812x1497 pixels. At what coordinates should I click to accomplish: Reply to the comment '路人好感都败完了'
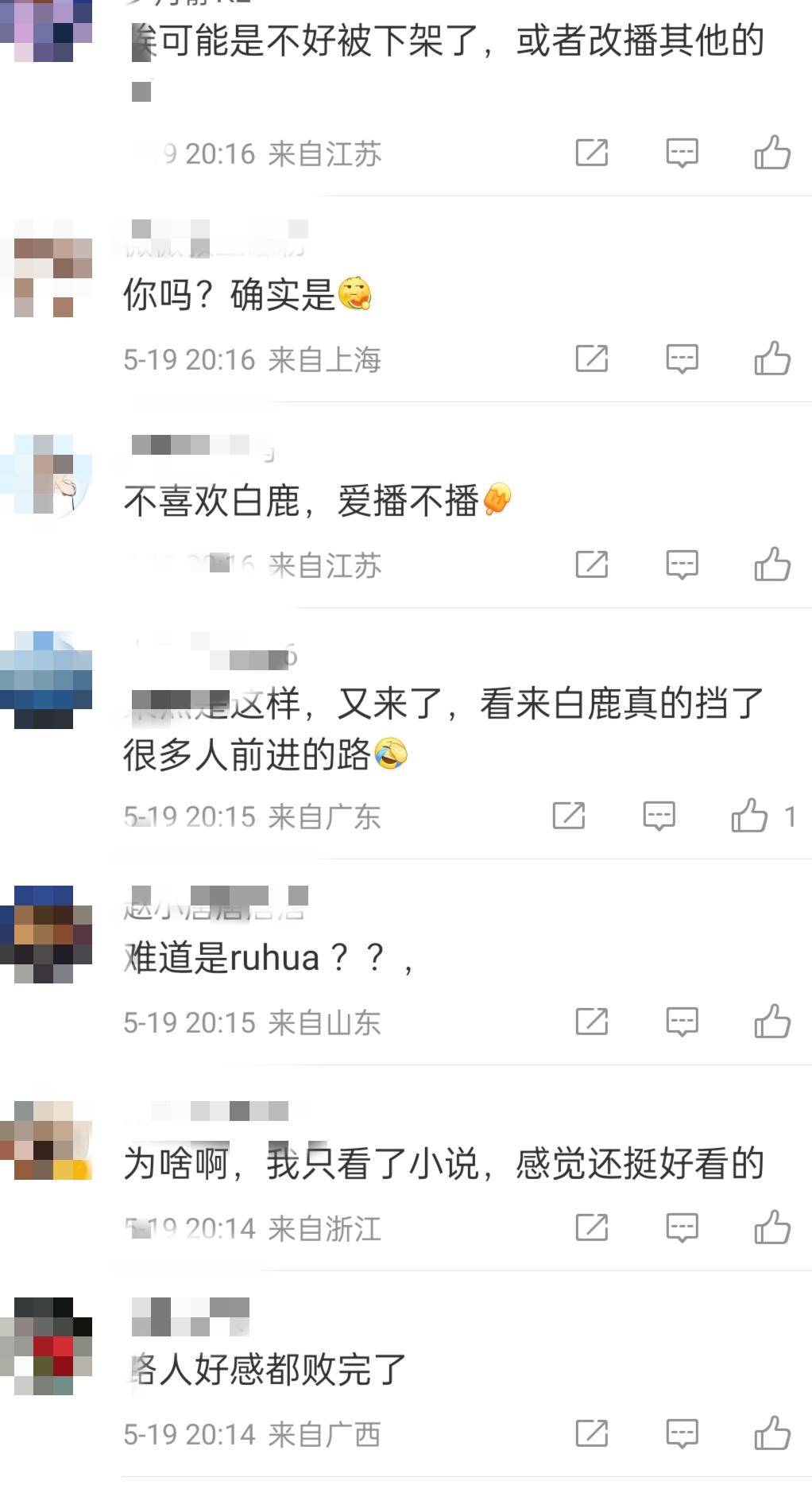(x=682, y=1433)
